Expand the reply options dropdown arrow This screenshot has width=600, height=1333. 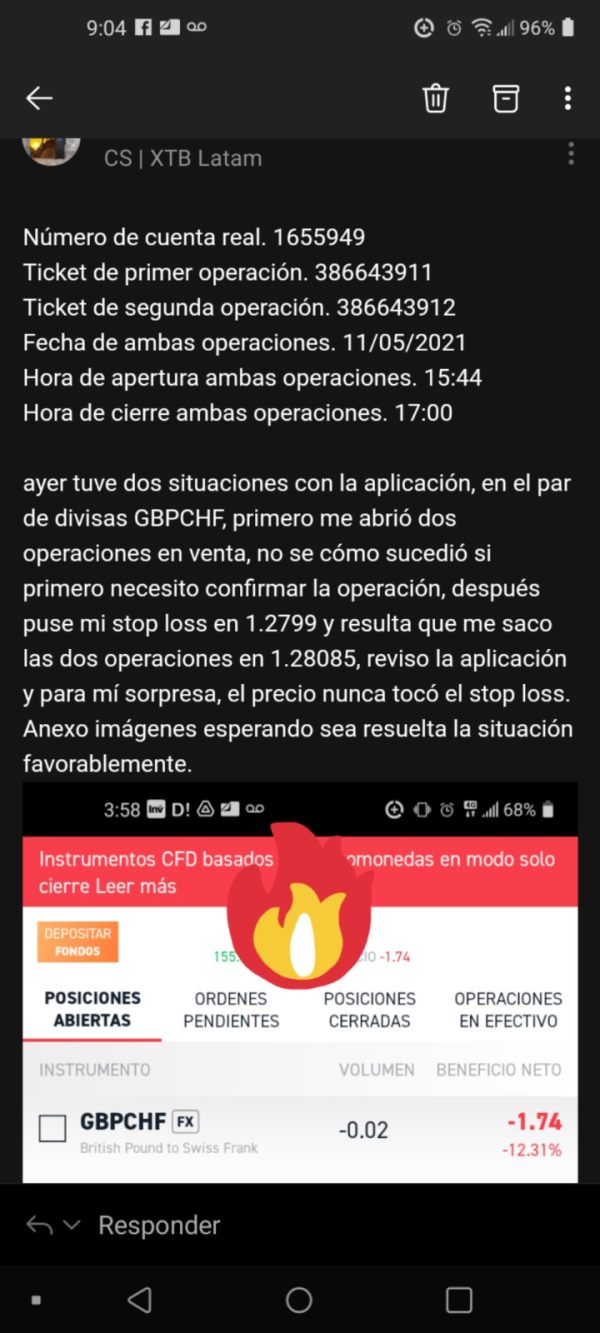point(71,1225)
